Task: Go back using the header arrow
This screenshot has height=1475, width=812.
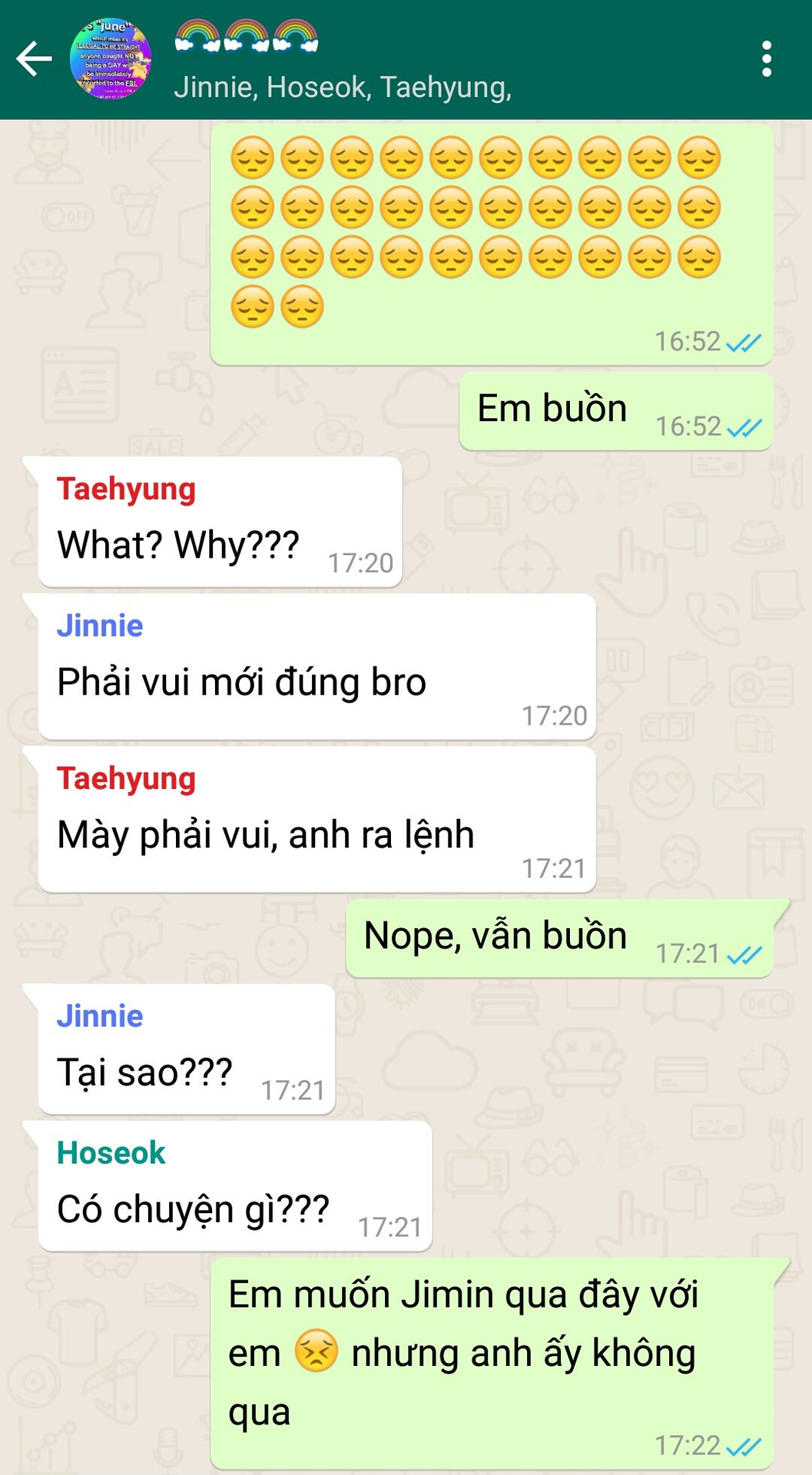Action: point(34,60)
